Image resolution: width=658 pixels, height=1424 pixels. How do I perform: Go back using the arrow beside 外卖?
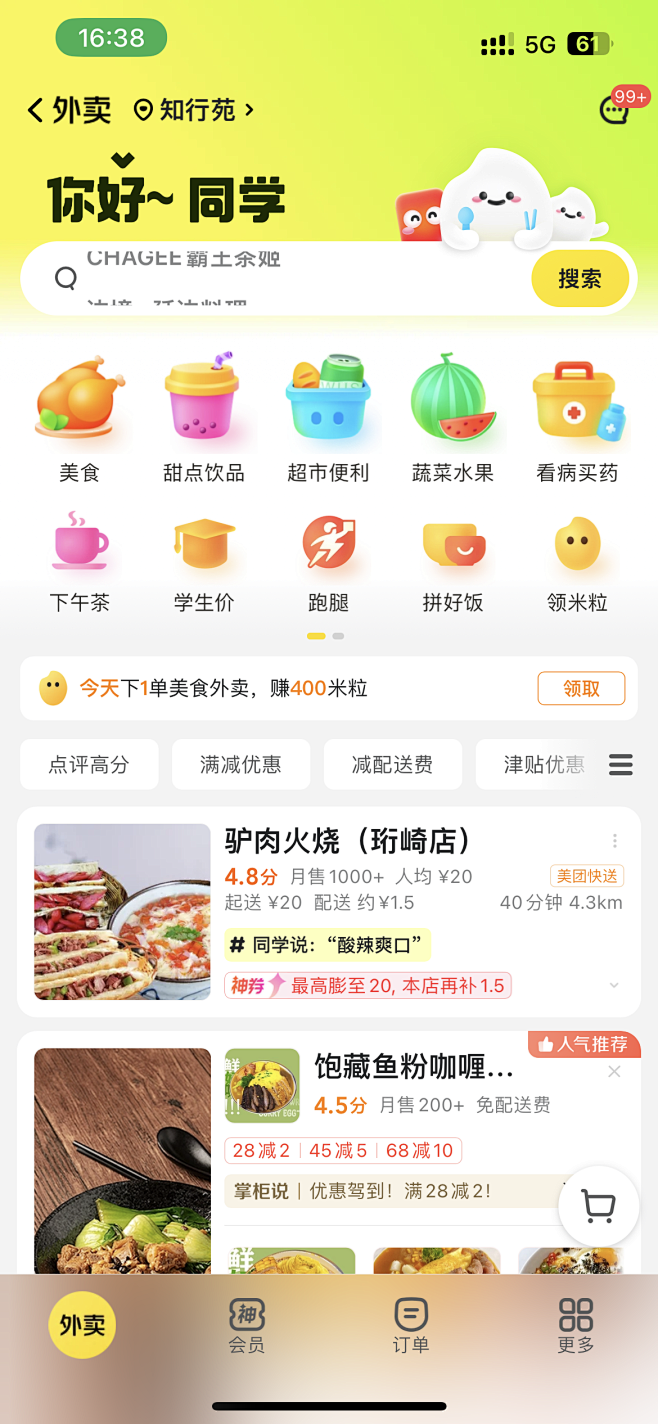pos(36,110)
